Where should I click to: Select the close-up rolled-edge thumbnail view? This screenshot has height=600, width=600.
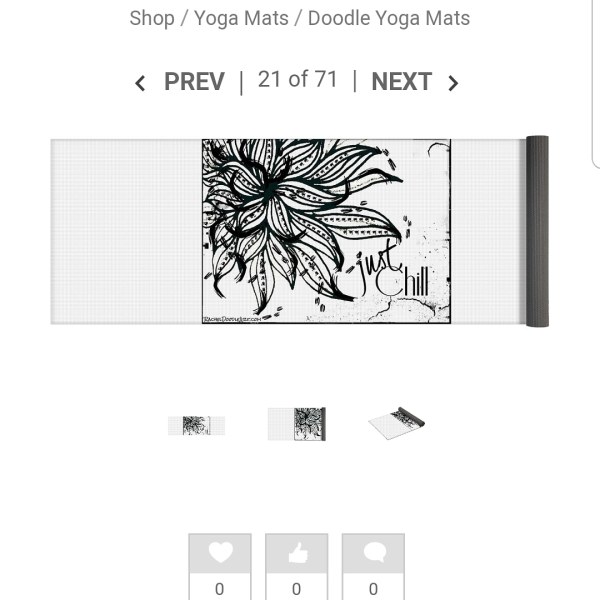(x=296, y=424)
